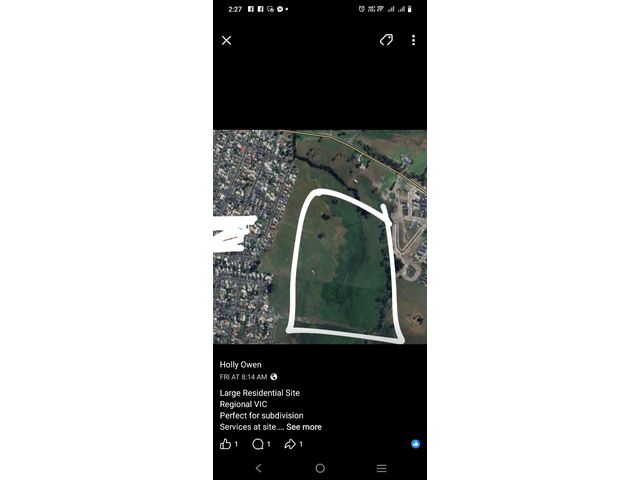View the like reactions bubble
The image size is (640, 480).
415,444
